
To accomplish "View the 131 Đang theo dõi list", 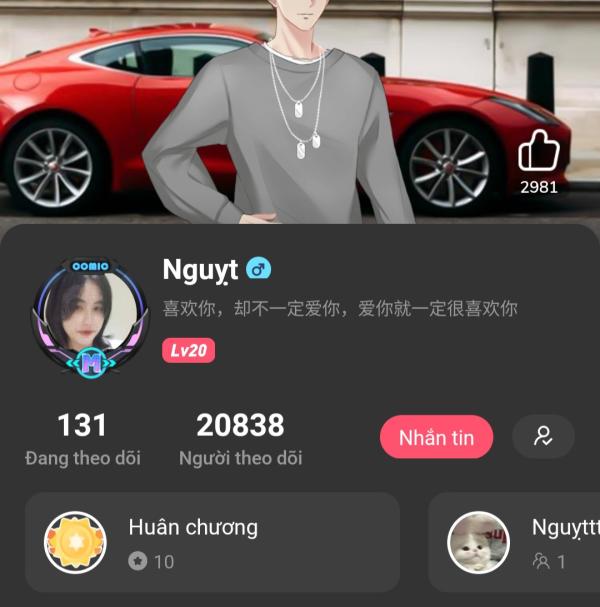I will 82,439.
